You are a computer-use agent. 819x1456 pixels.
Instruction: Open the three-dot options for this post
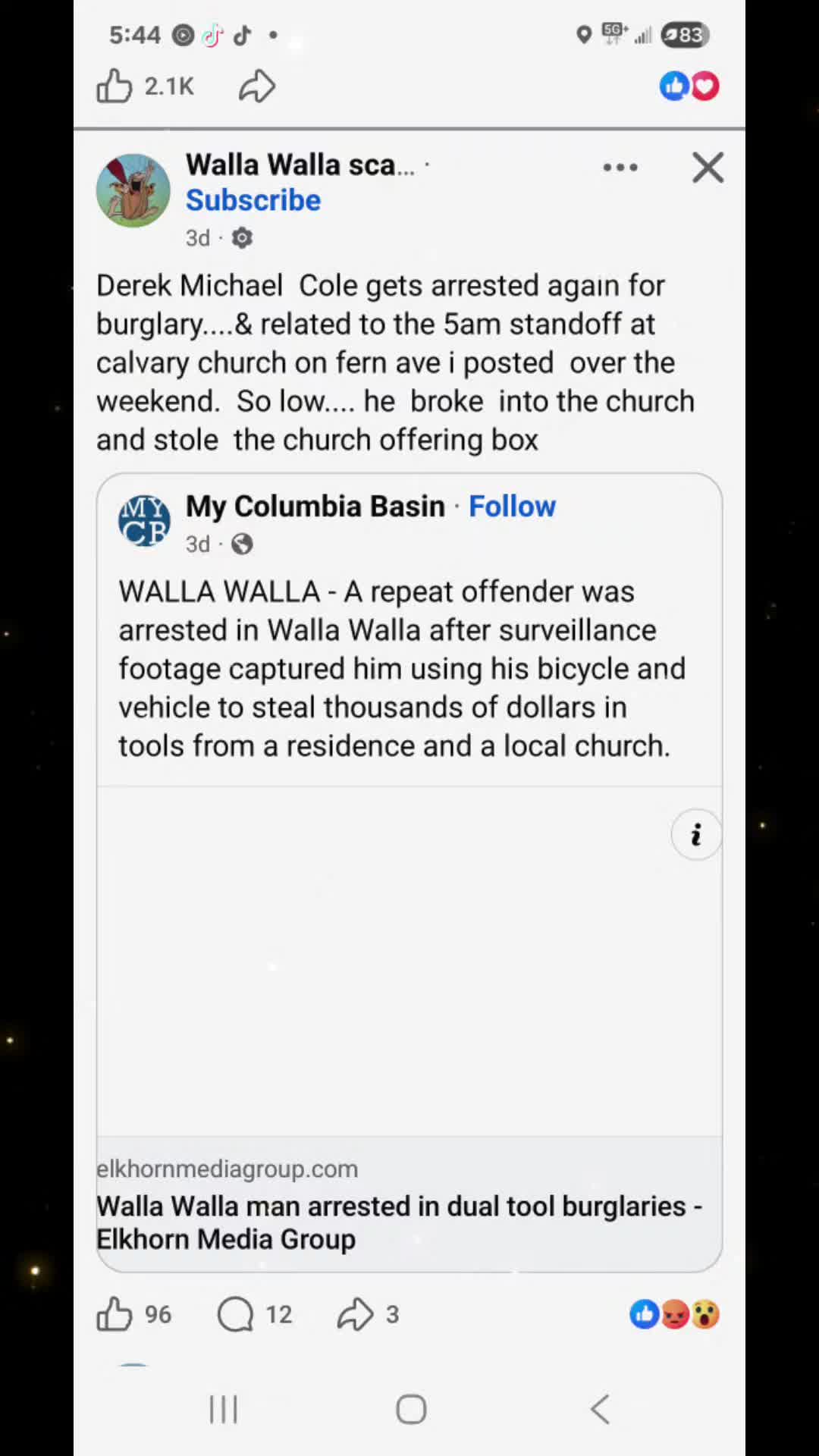[x=620, y=168]
